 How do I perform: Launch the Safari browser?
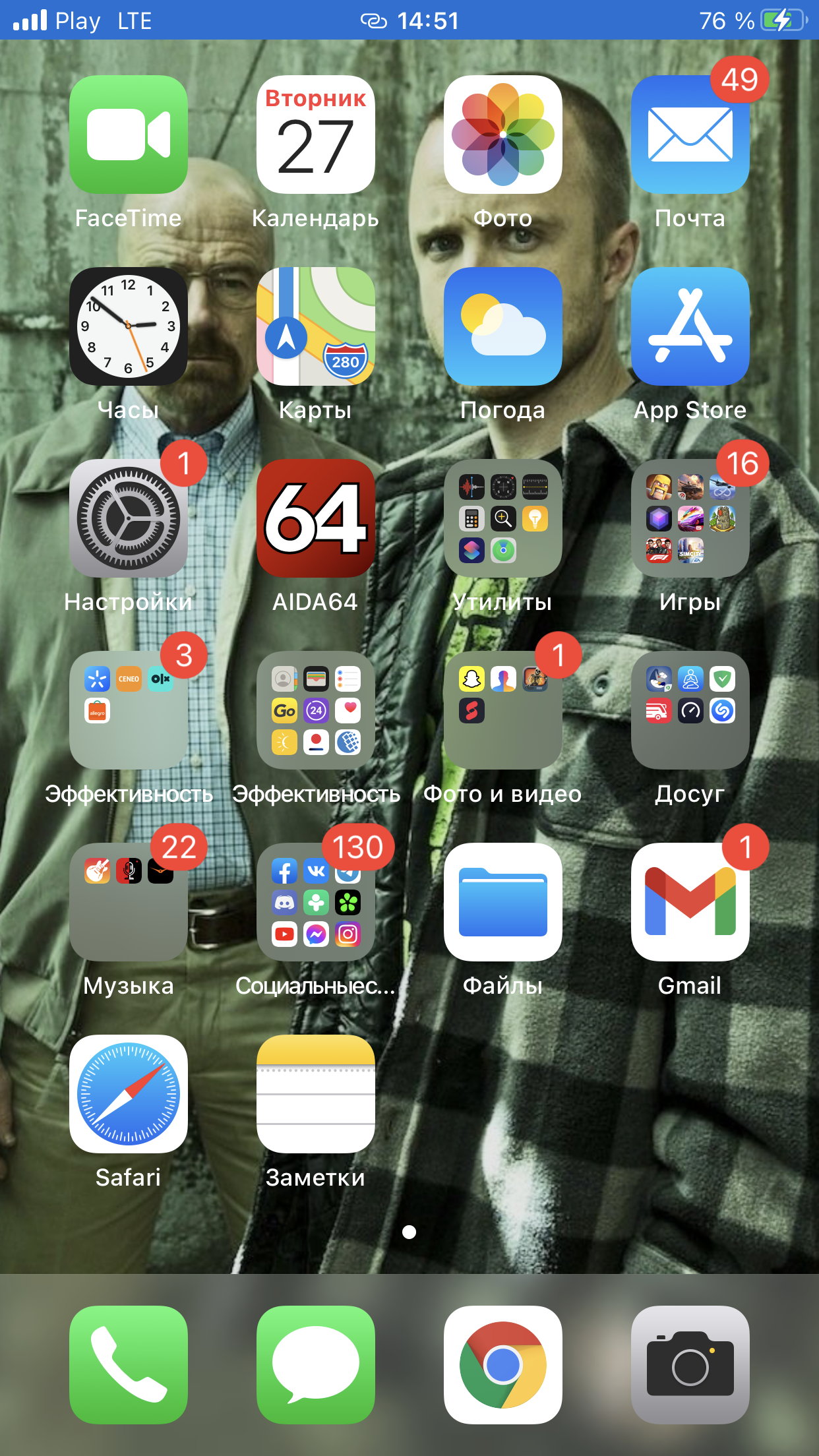[129, 1094]
